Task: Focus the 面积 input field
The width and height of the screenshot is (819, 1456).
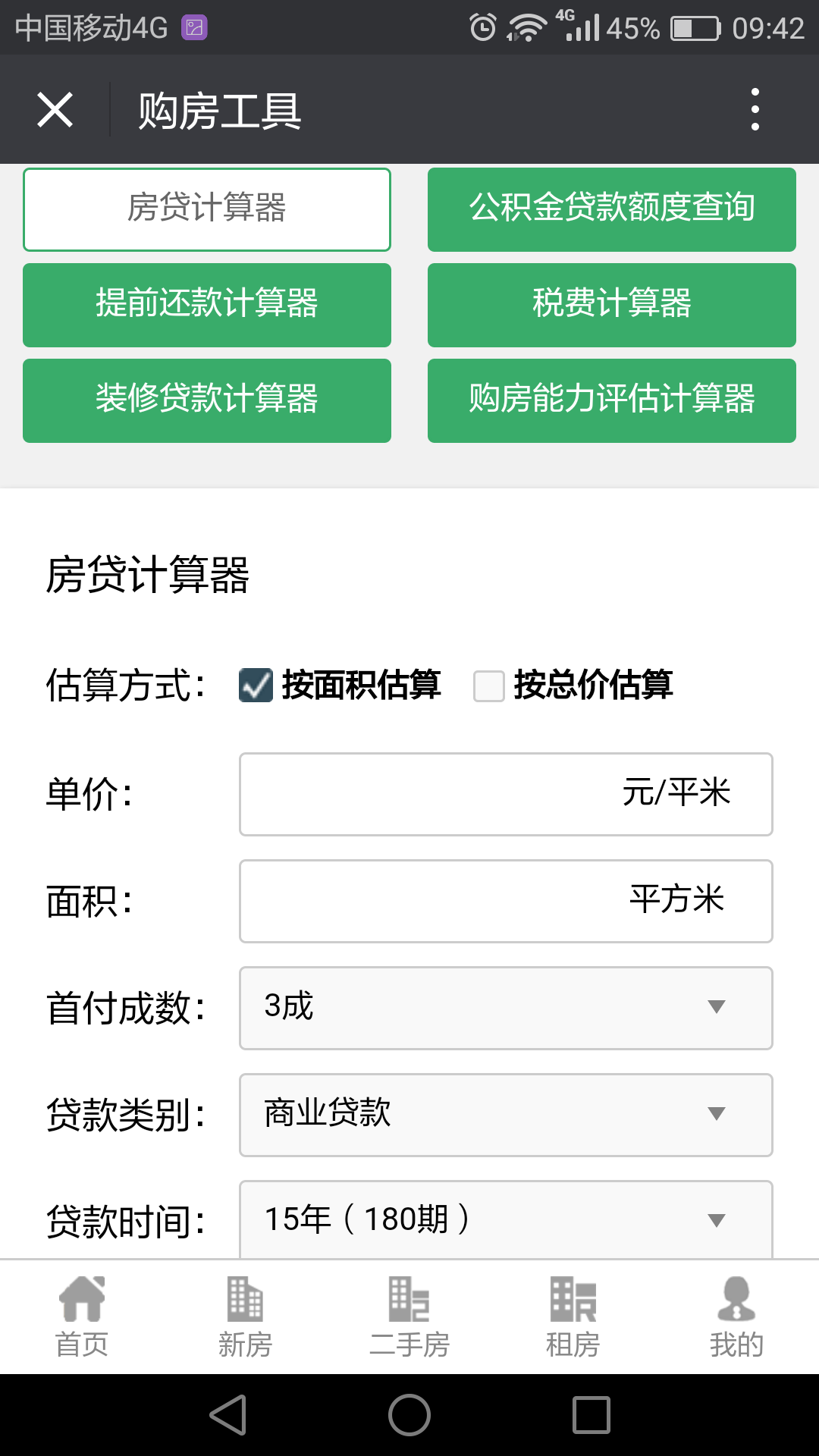Action: click(506, 901)
